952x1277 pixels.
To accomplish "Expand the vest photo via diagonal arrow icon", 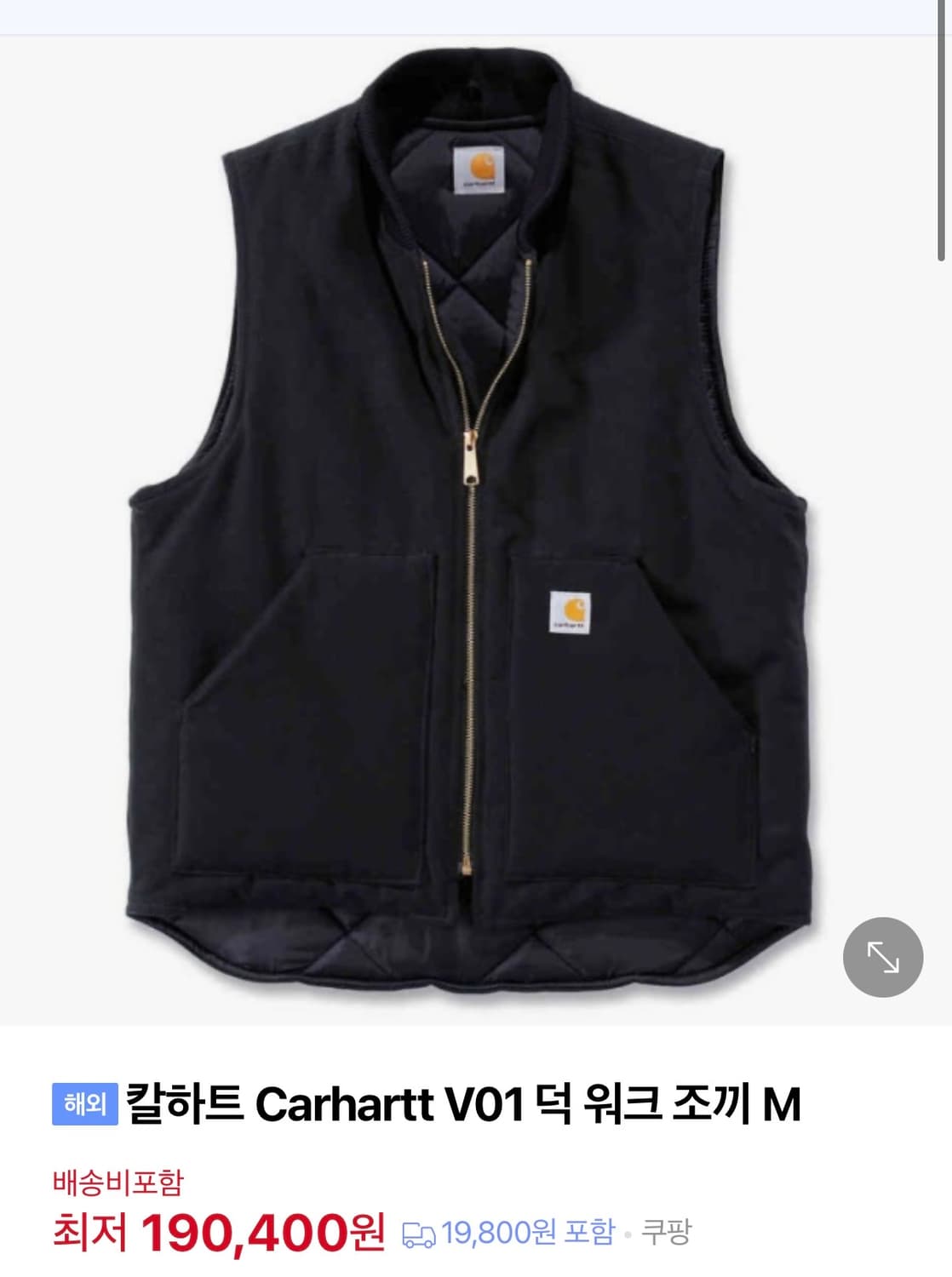I will pos(883,957).
